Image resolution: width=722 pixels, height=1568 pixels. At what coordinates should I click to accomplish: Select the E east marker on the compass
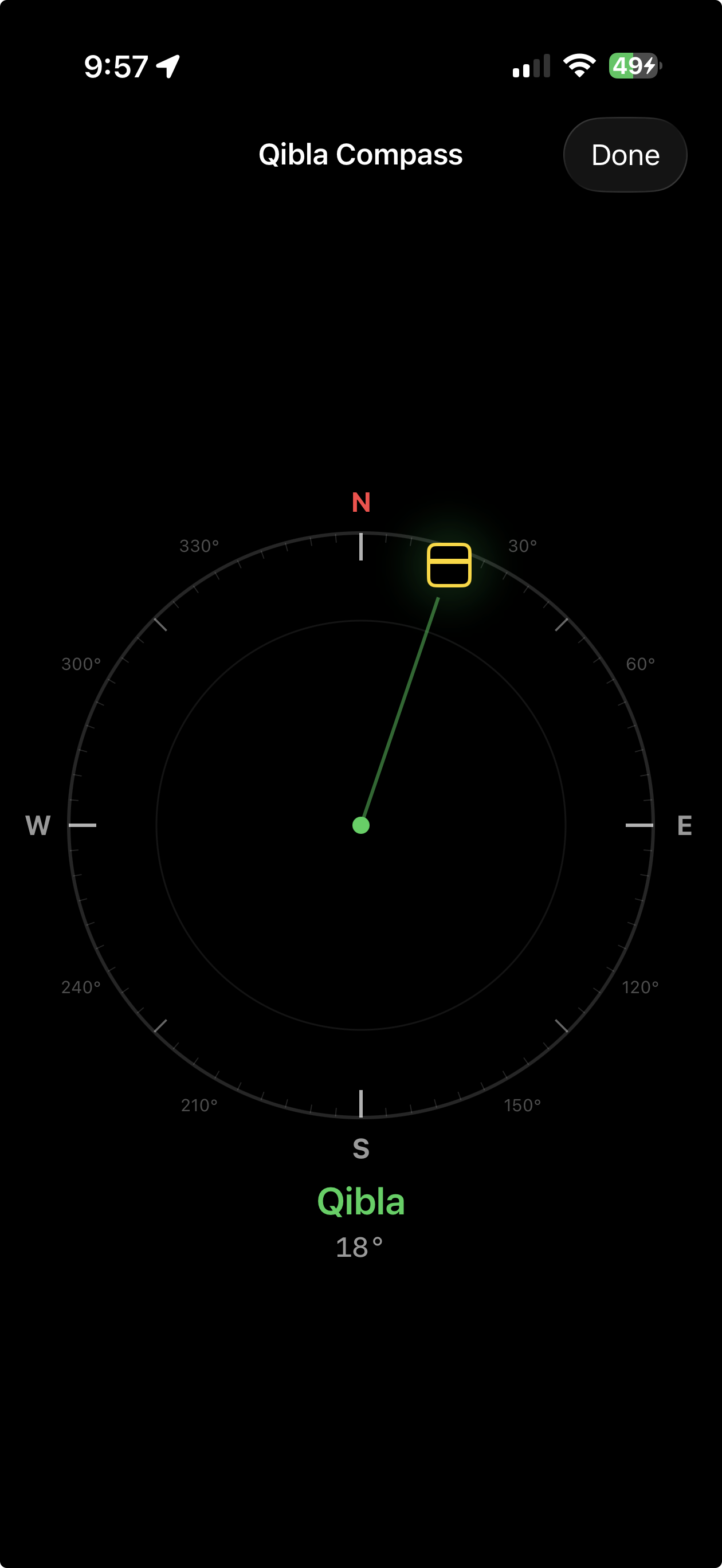pos(684,825)
